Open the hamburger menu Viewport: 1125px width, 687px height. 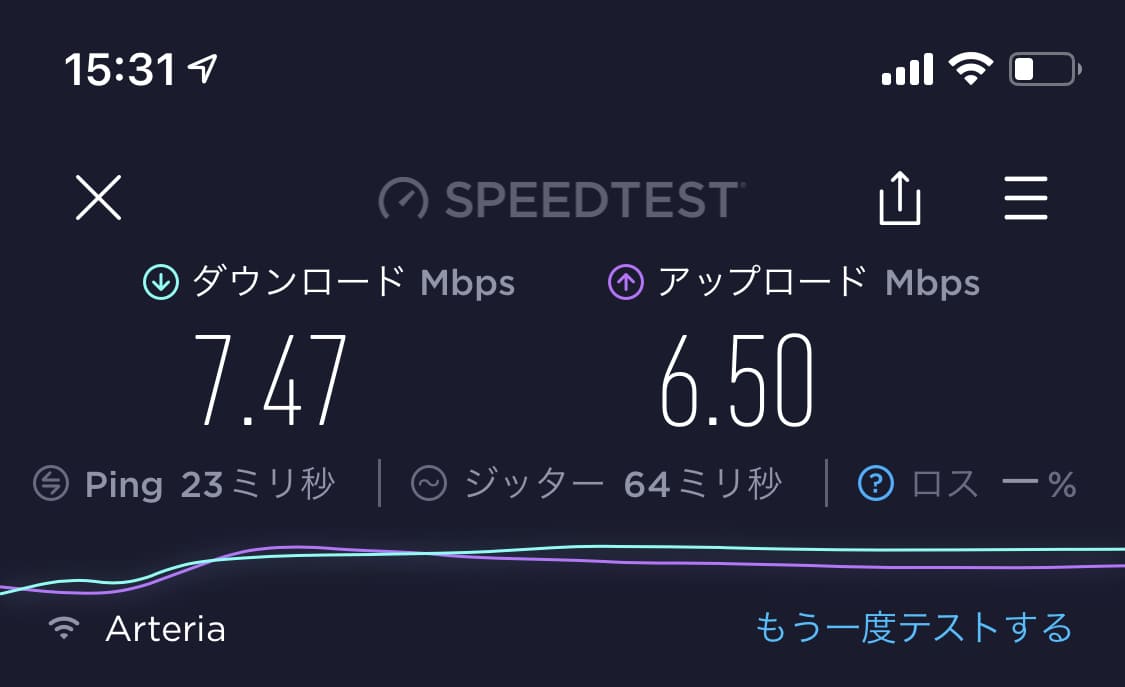point(1025,198)
